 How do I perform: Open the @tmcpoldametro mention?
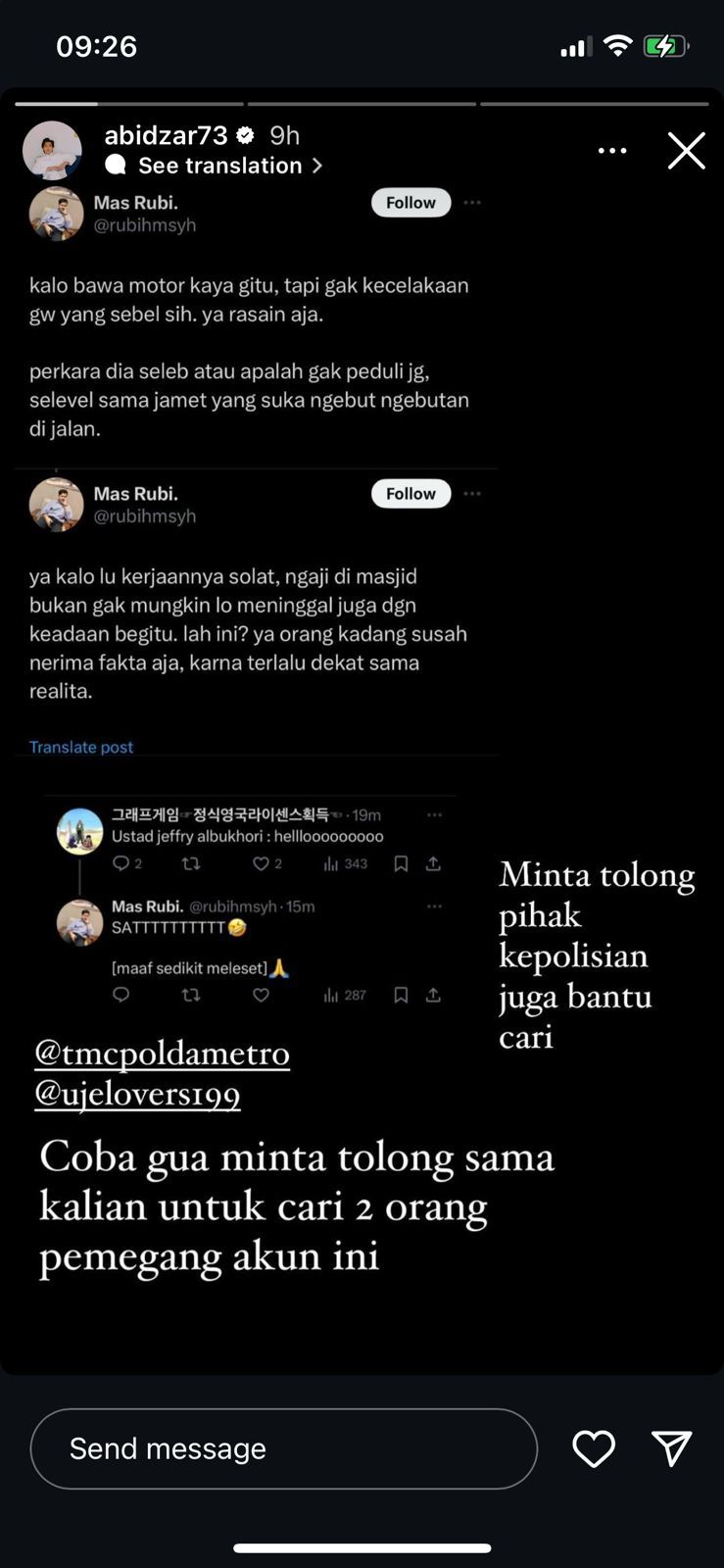coord(163,1053)
